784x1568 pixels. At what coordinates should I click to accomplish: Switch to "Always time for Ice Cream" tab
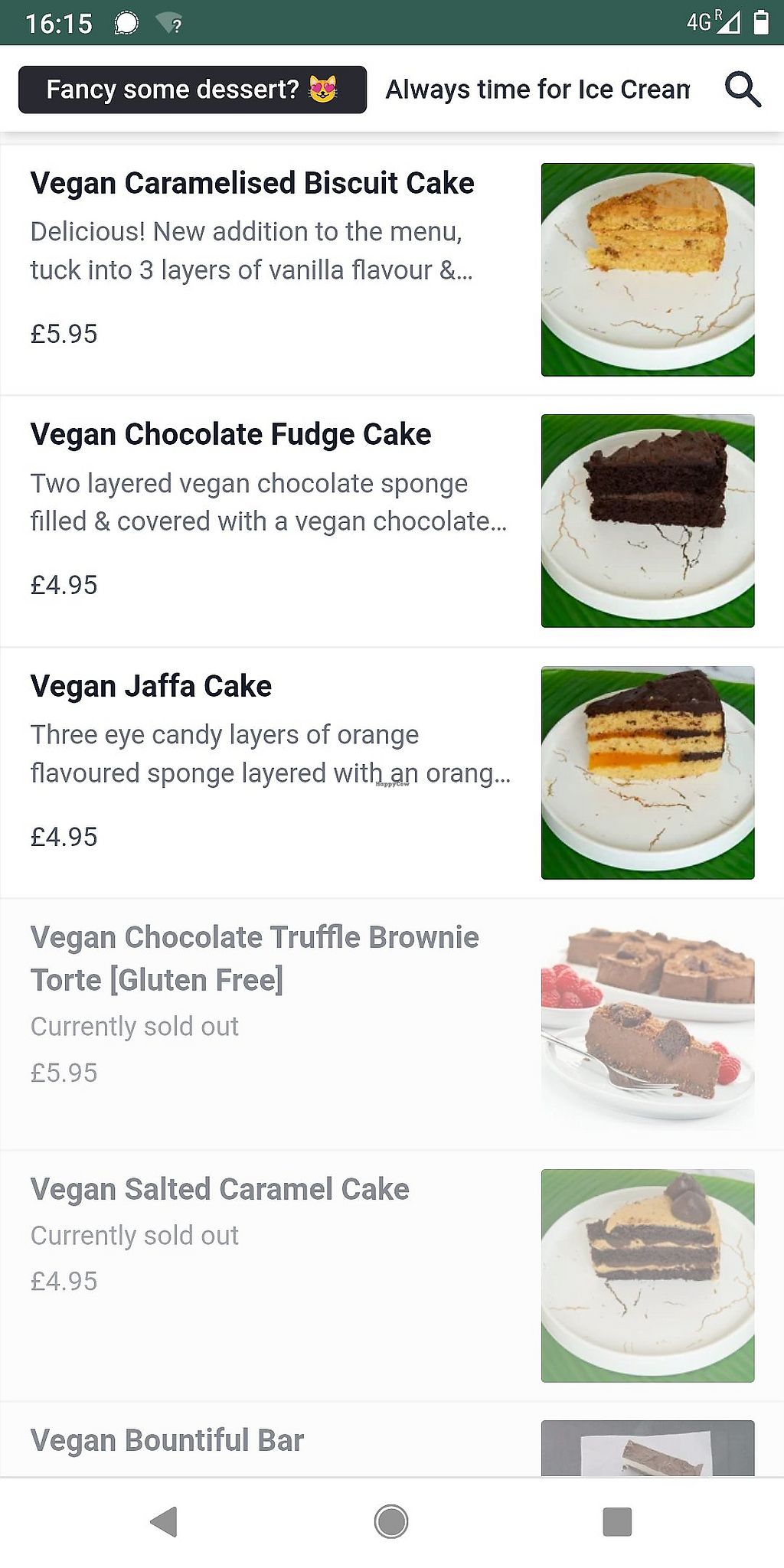coord(537,90)
